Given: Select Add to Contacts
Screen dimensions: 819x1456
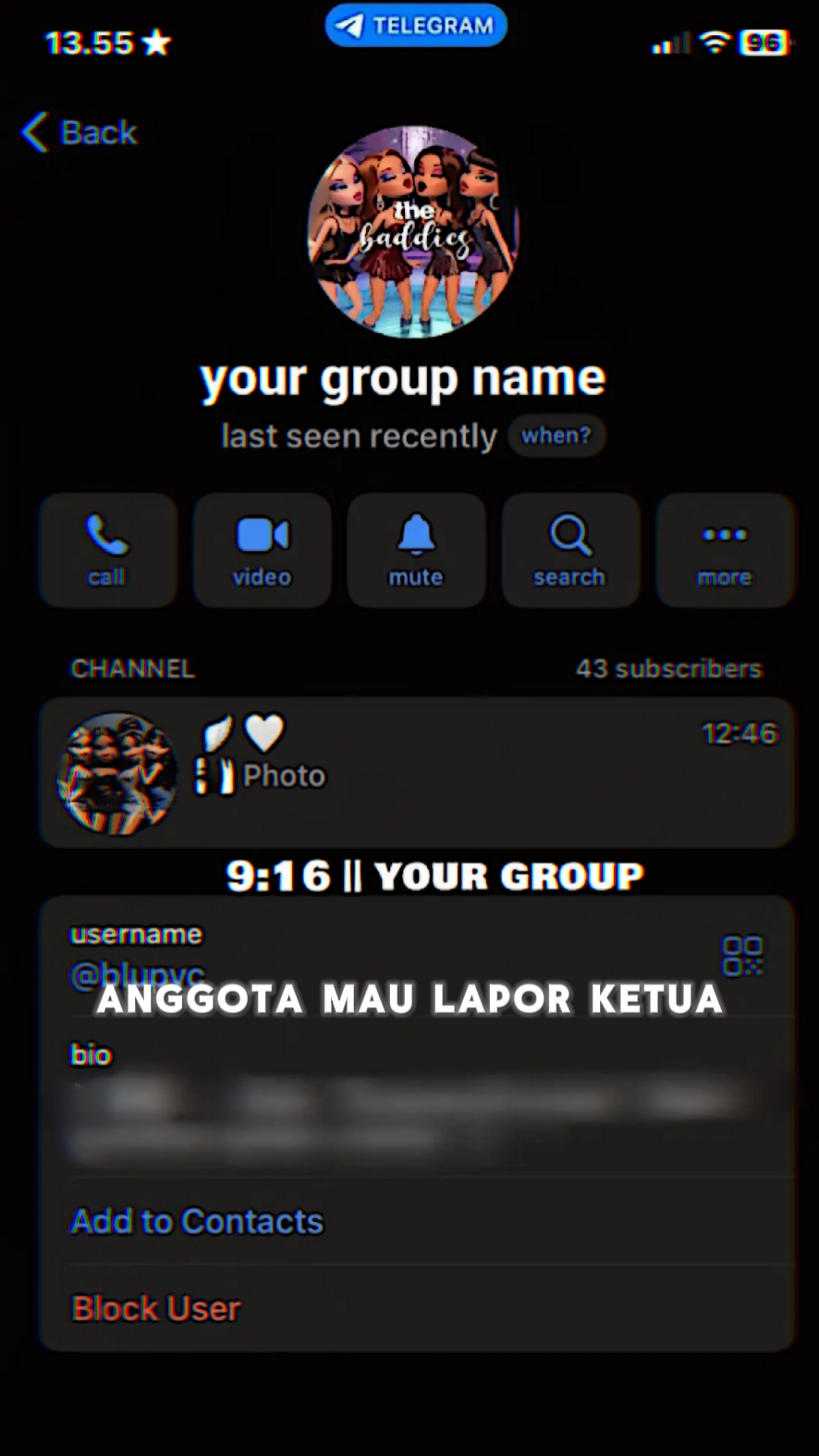Looking at the screenshot, I should [198, 1221].
